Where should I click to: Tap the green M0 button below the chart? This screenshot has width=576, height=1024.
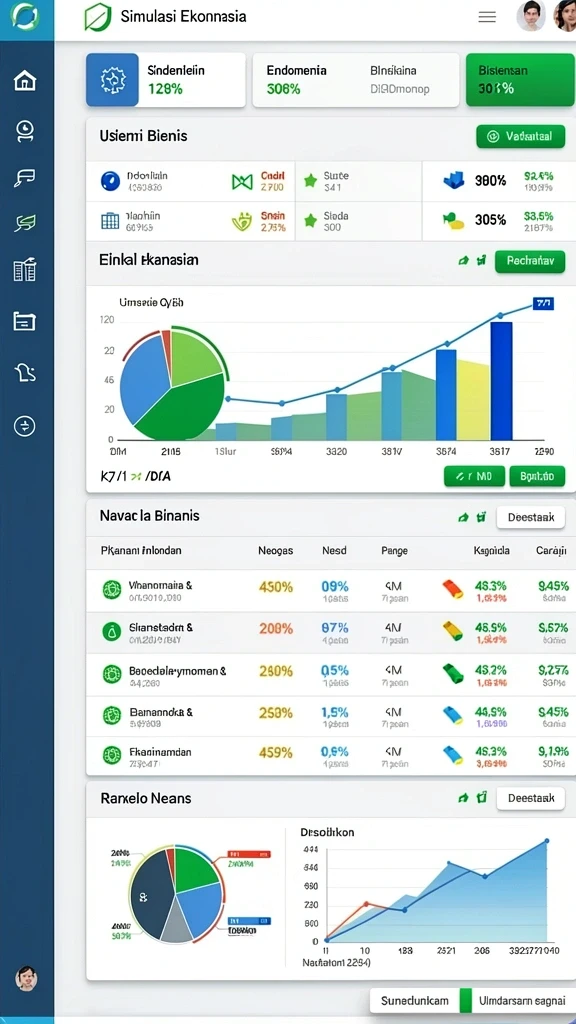click(474, 476)
